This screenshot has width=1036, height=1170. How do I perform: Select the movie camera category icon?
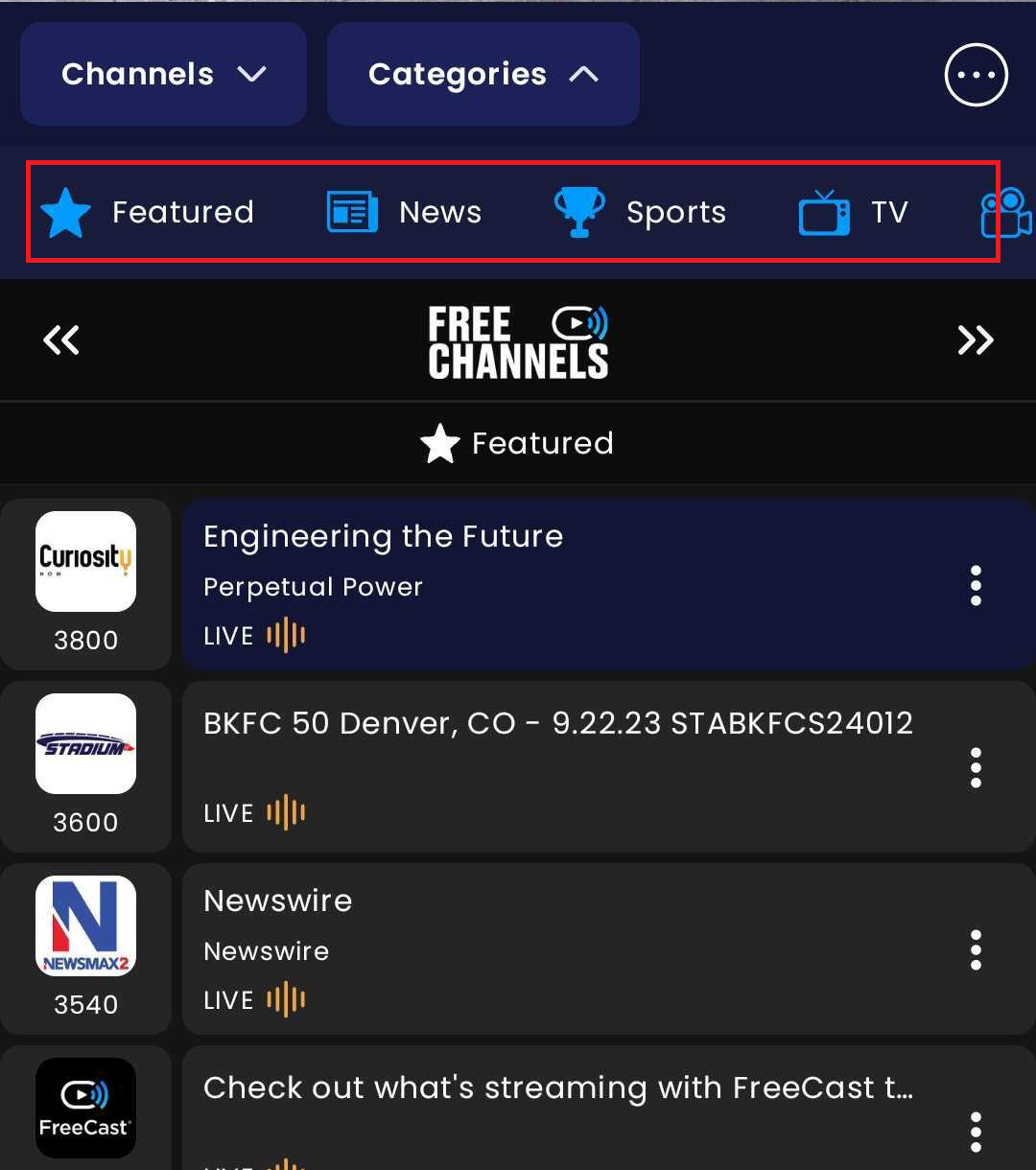click(1005, 212)
